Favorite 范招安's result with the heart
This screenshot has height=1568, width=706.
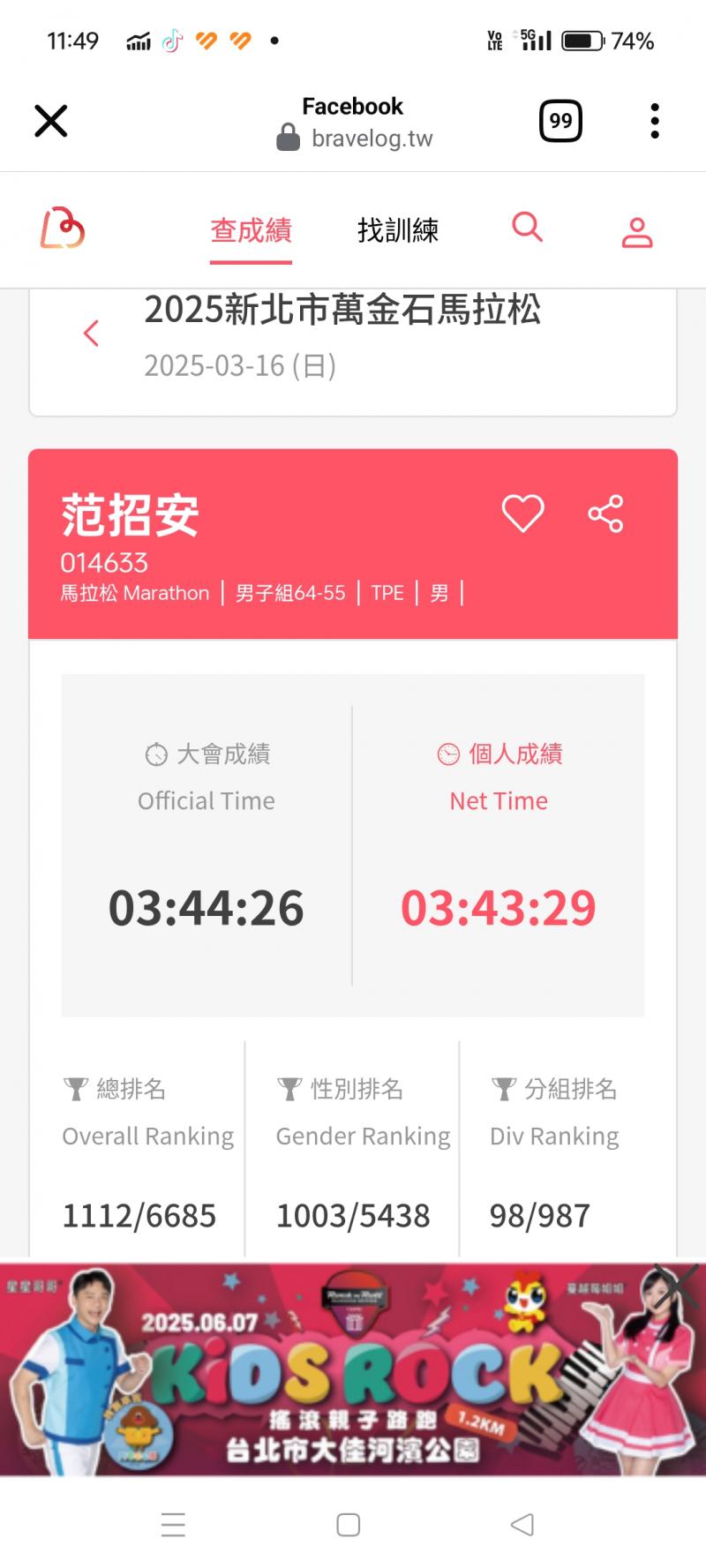coord(522,514)
